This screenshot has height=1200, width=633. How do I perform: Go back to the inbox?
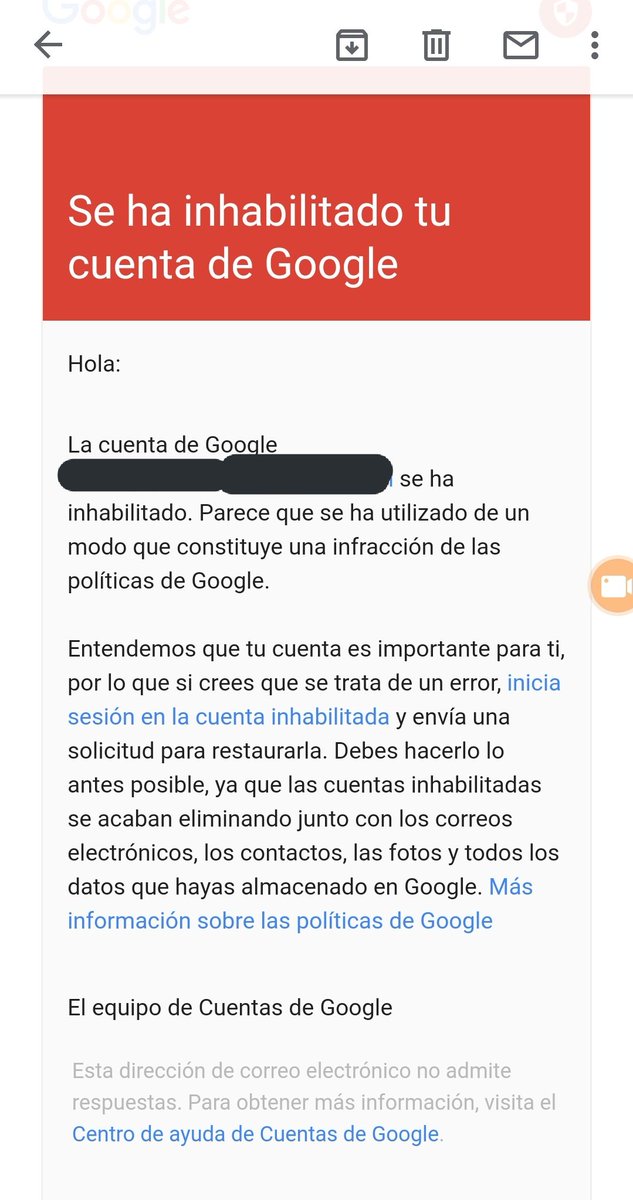click(48, 45)
